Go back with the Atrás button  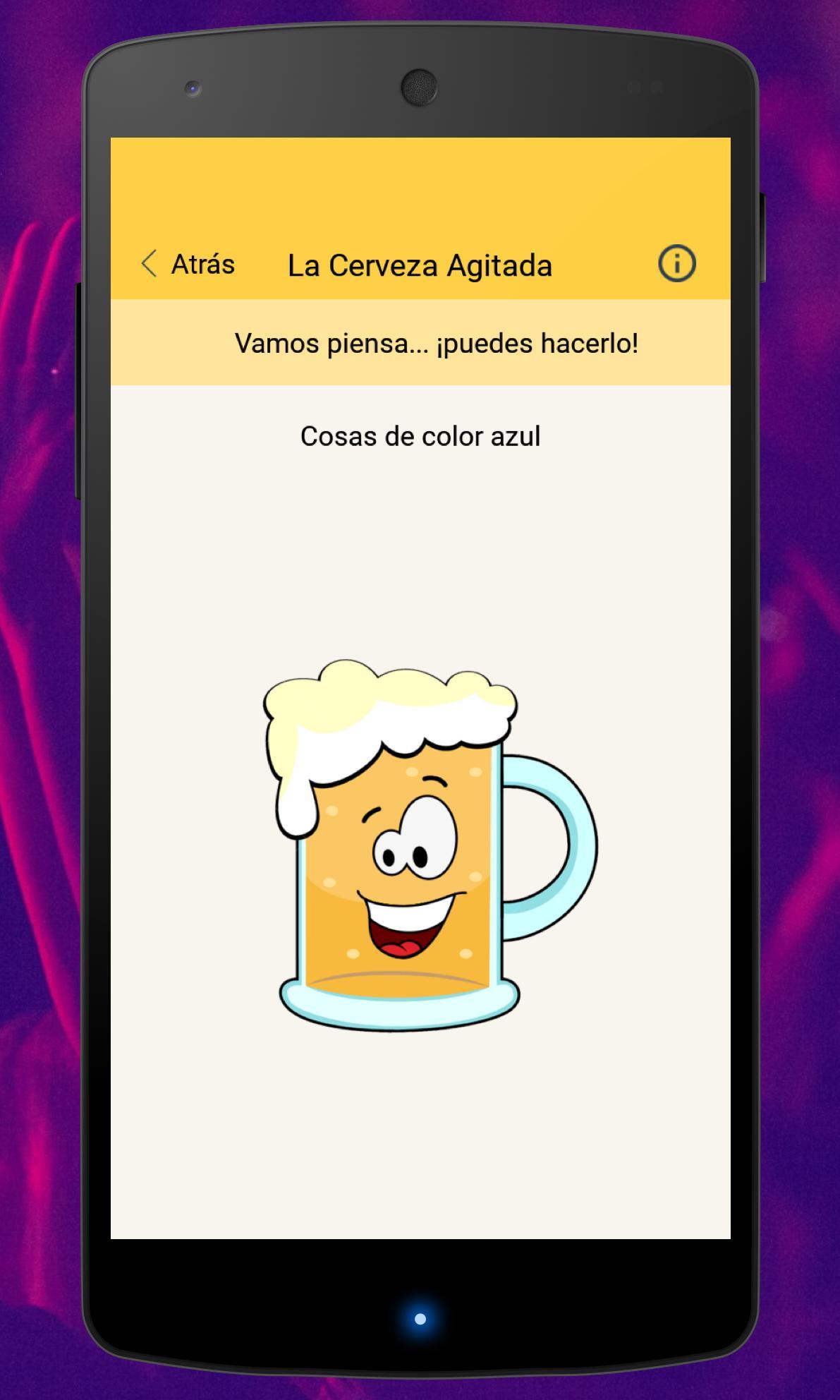pos(188,264)
